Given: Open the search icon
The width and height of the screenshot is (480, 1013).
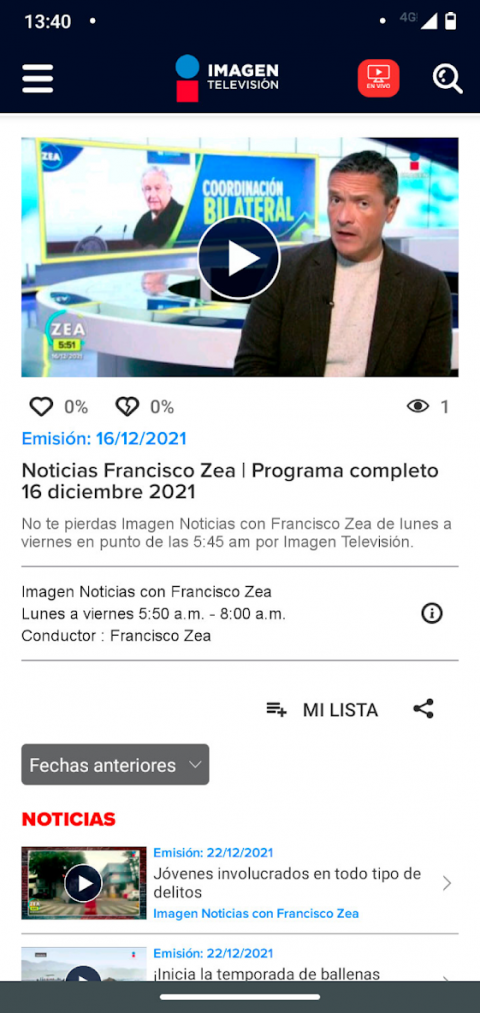Looking at the screenshot, I should (447, 79).
